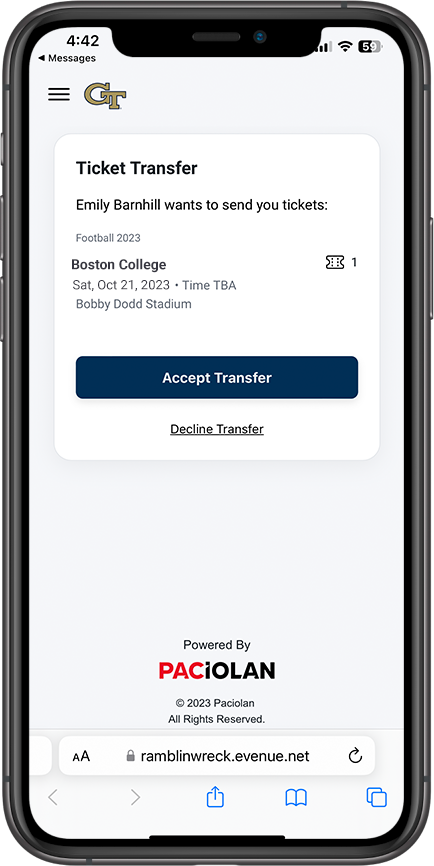Go back to Messages
Screen dimensions: 434x866
tap(67, 58)
